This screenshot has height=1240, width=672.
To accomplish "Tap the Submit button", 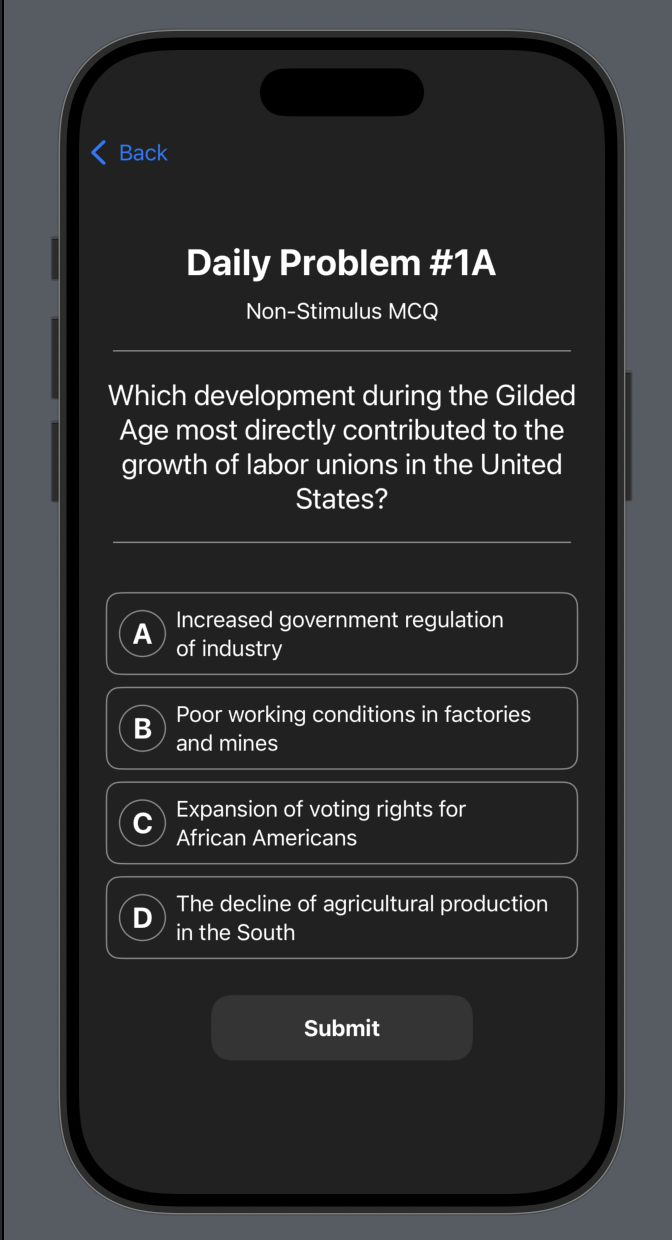I will point(341,1028).
